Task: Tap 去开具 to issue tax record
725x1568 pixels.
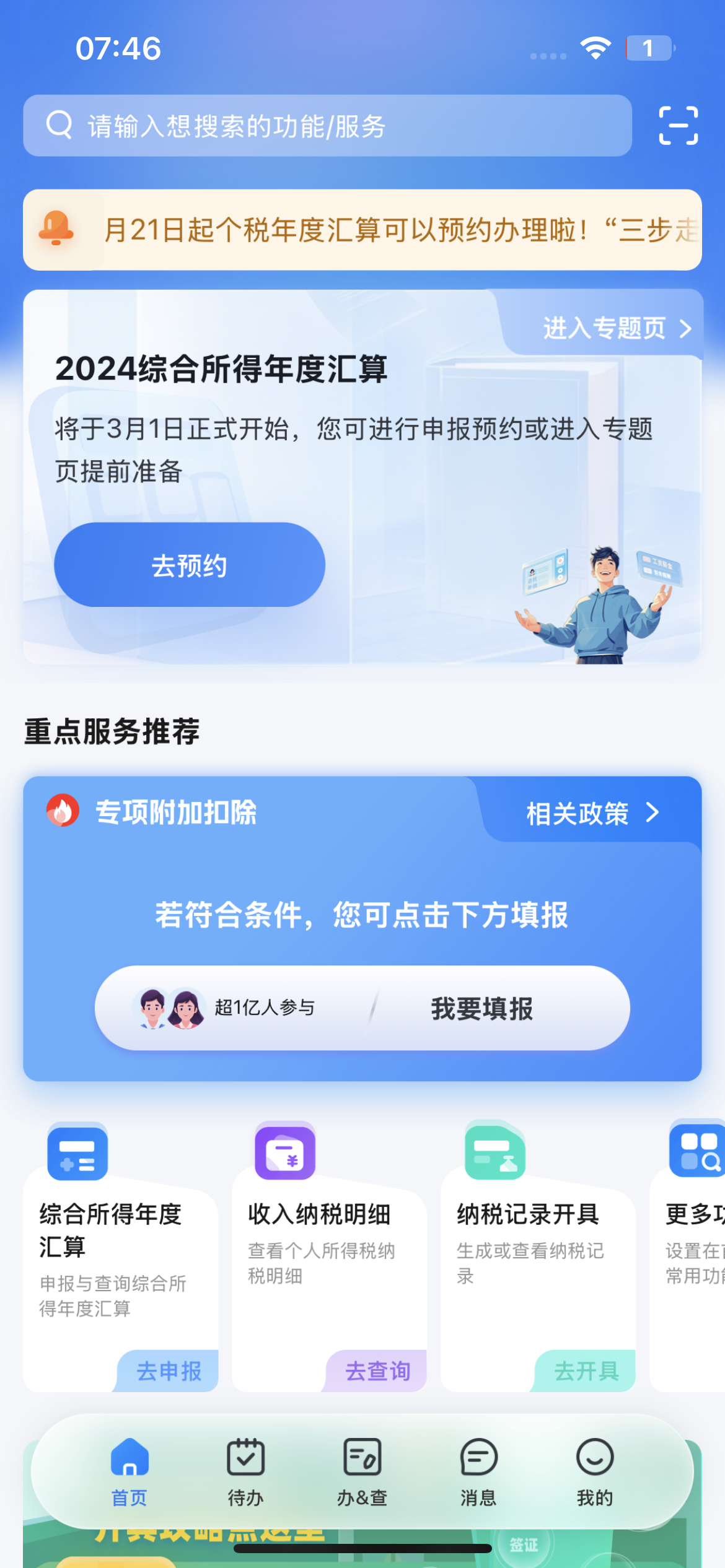Action: (586, 1371)
